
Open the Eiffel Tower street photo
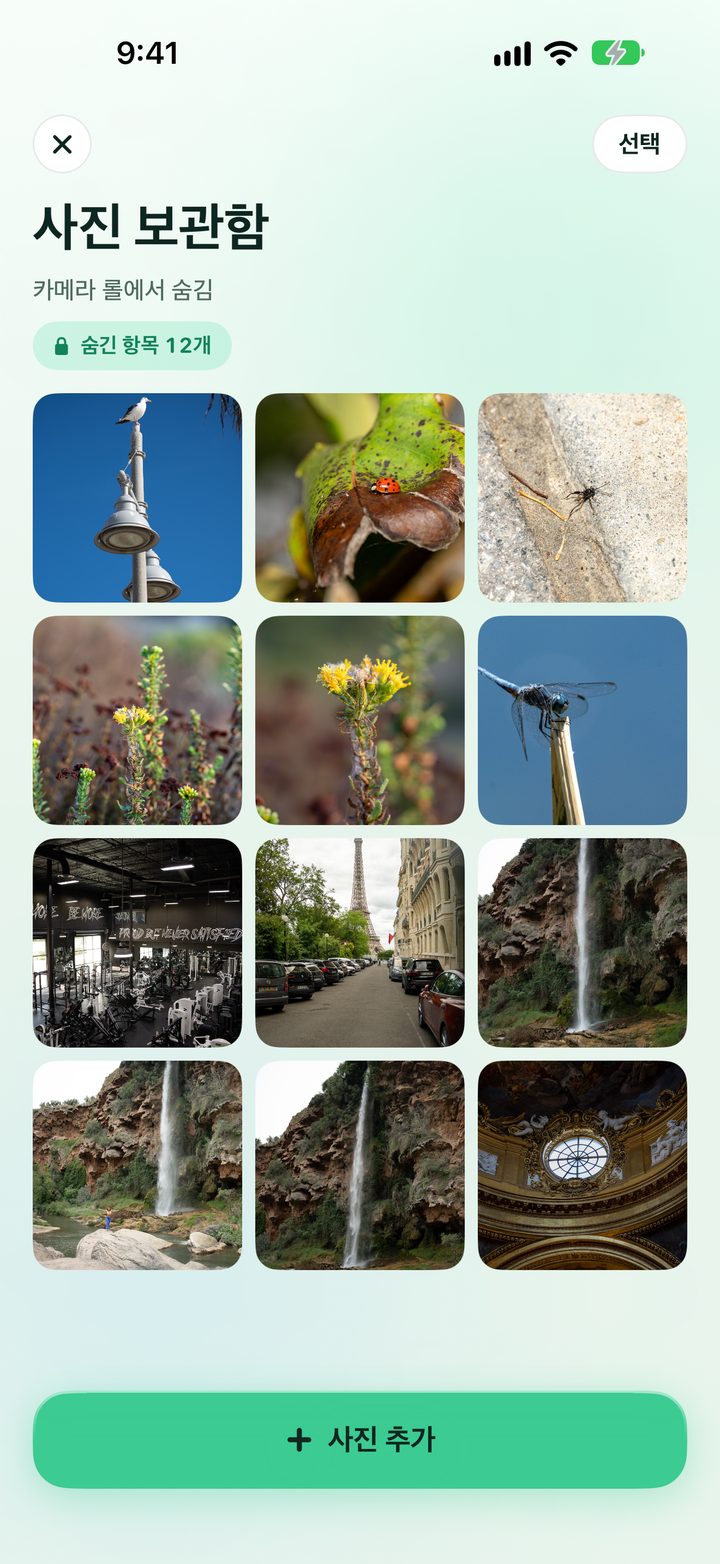click(360, 943)
